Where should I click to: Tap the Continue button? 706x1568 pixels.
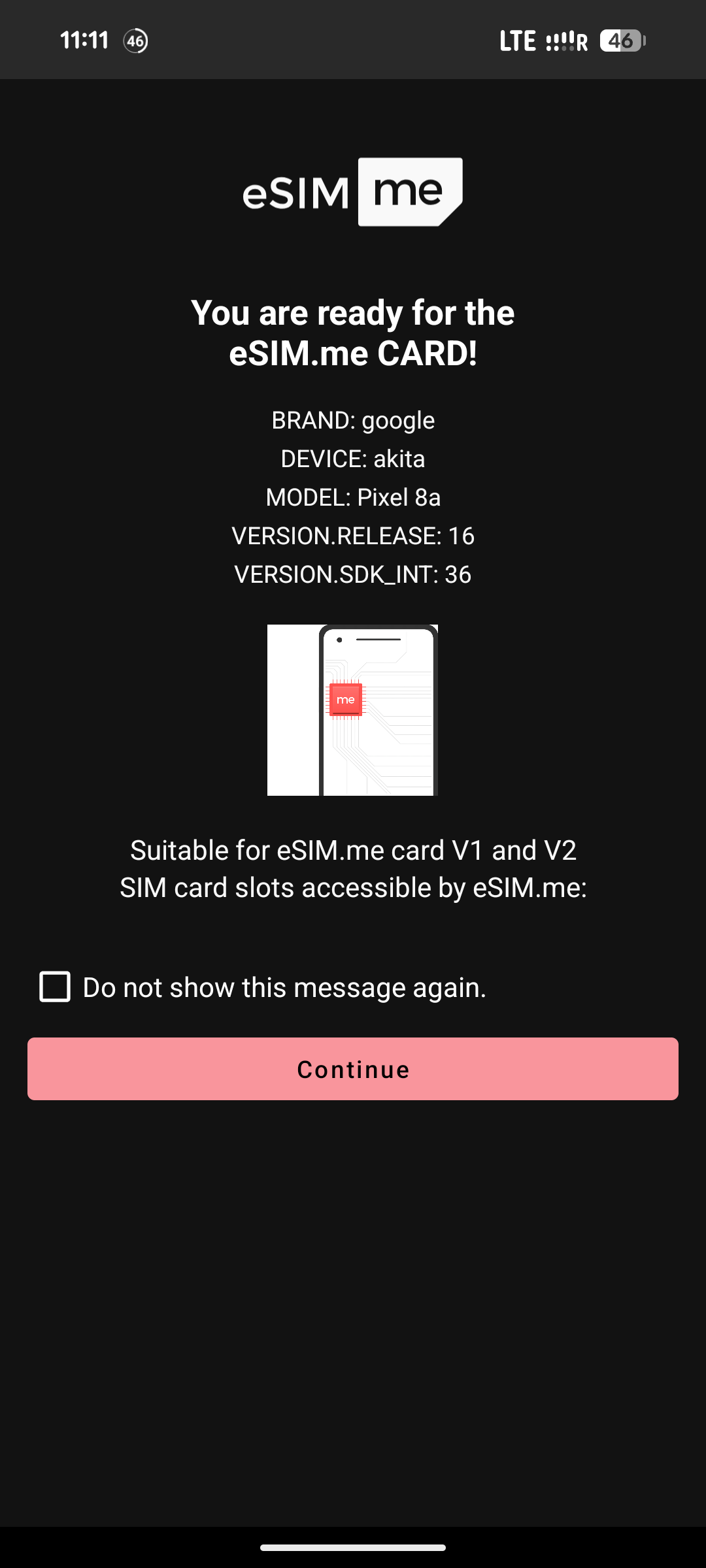pyautogui.click(x=353, y=1069)
